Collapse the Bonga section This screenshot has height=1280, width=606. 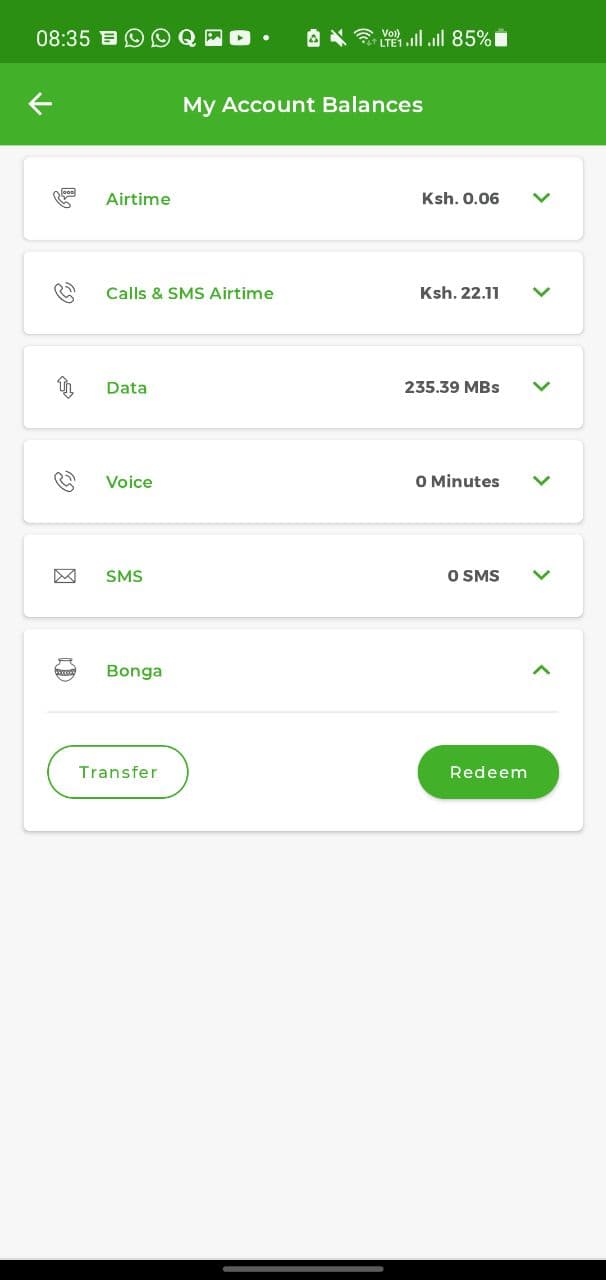point(541,670)
